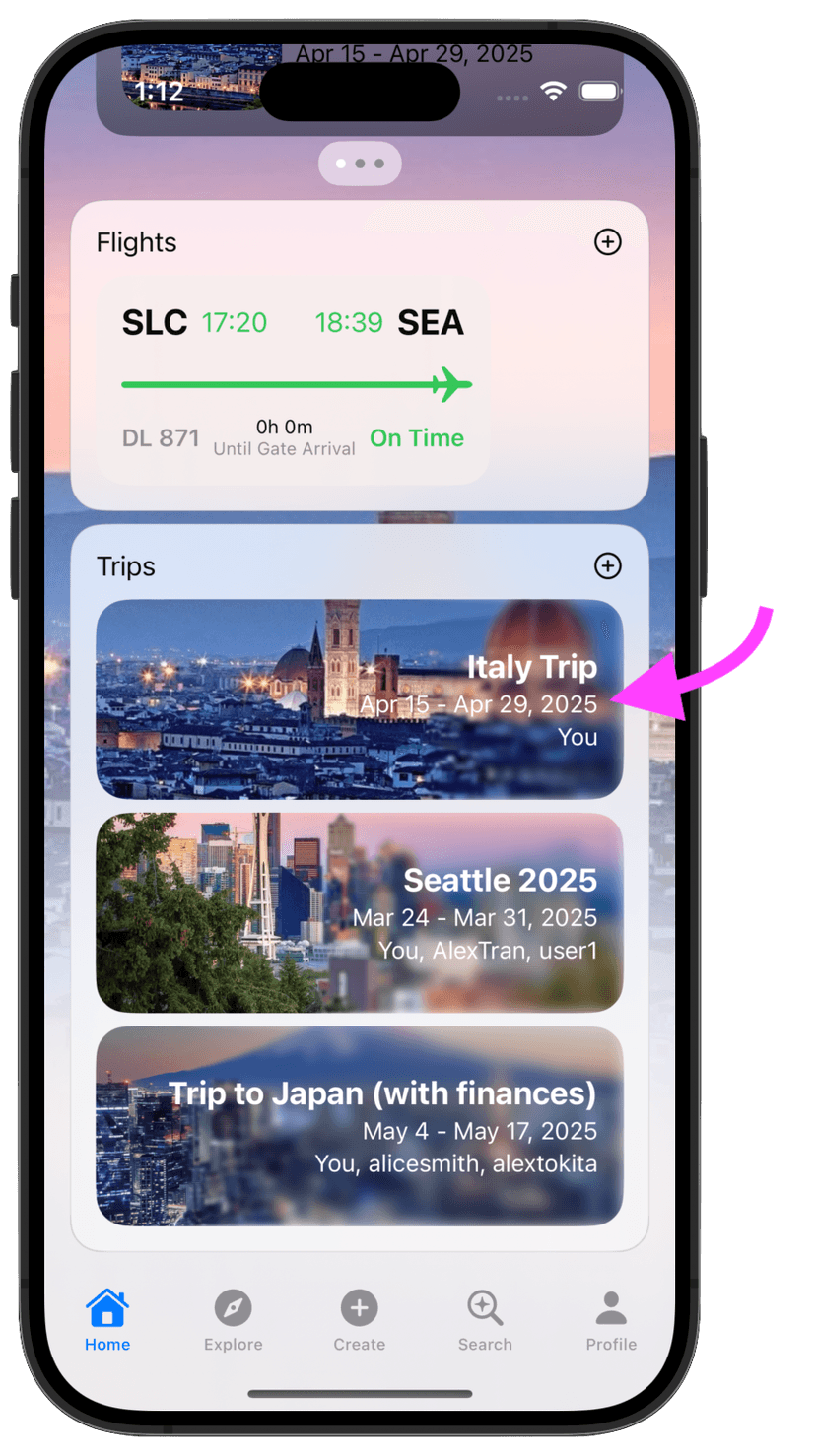This screenshot has height=1456, width=816.
Task: View Trip to Japan (with finances)
Action: 360,1126
